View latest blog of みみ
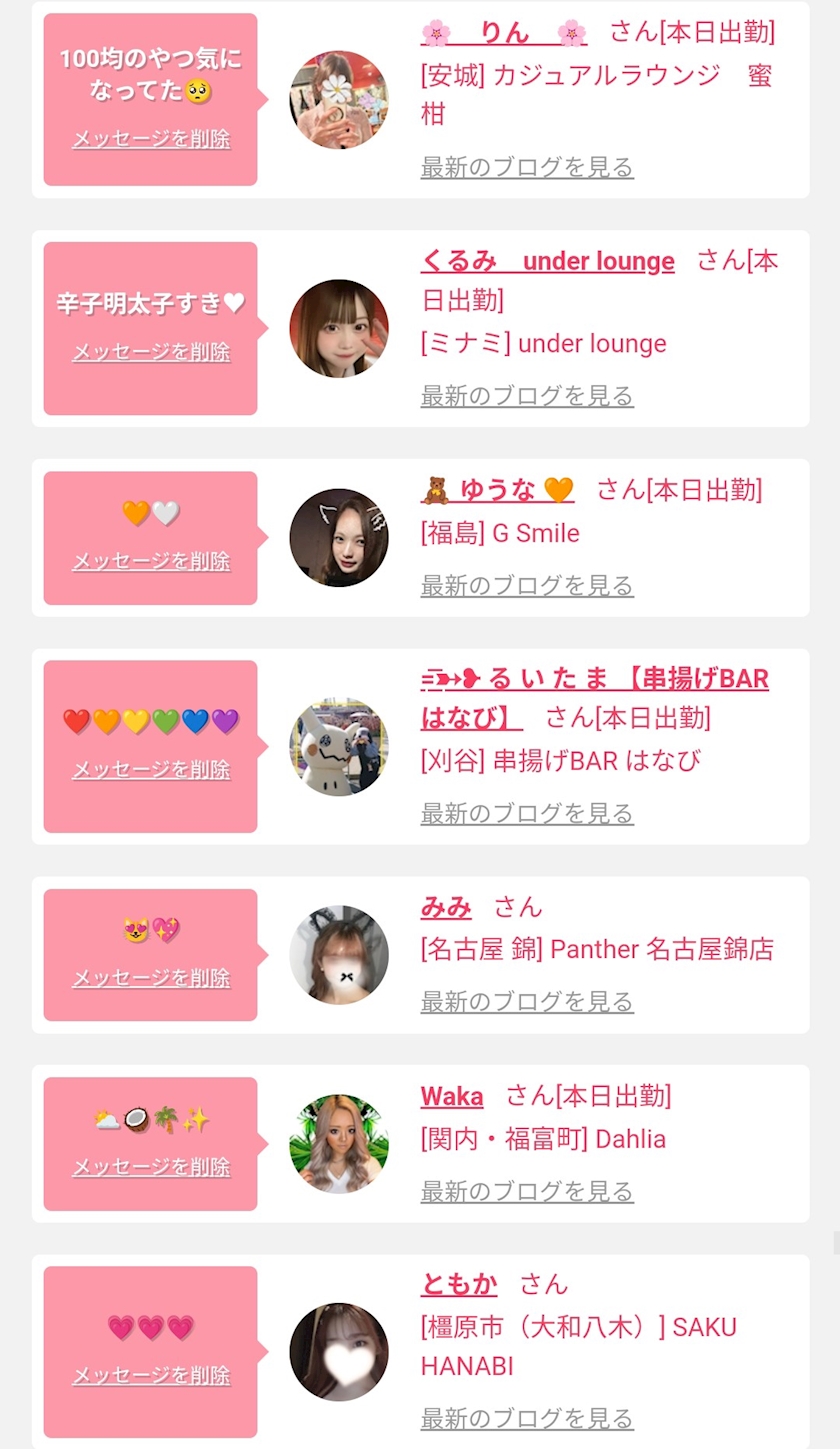The height and width of the screenshot is (1449, 840). coord(527,1001)
